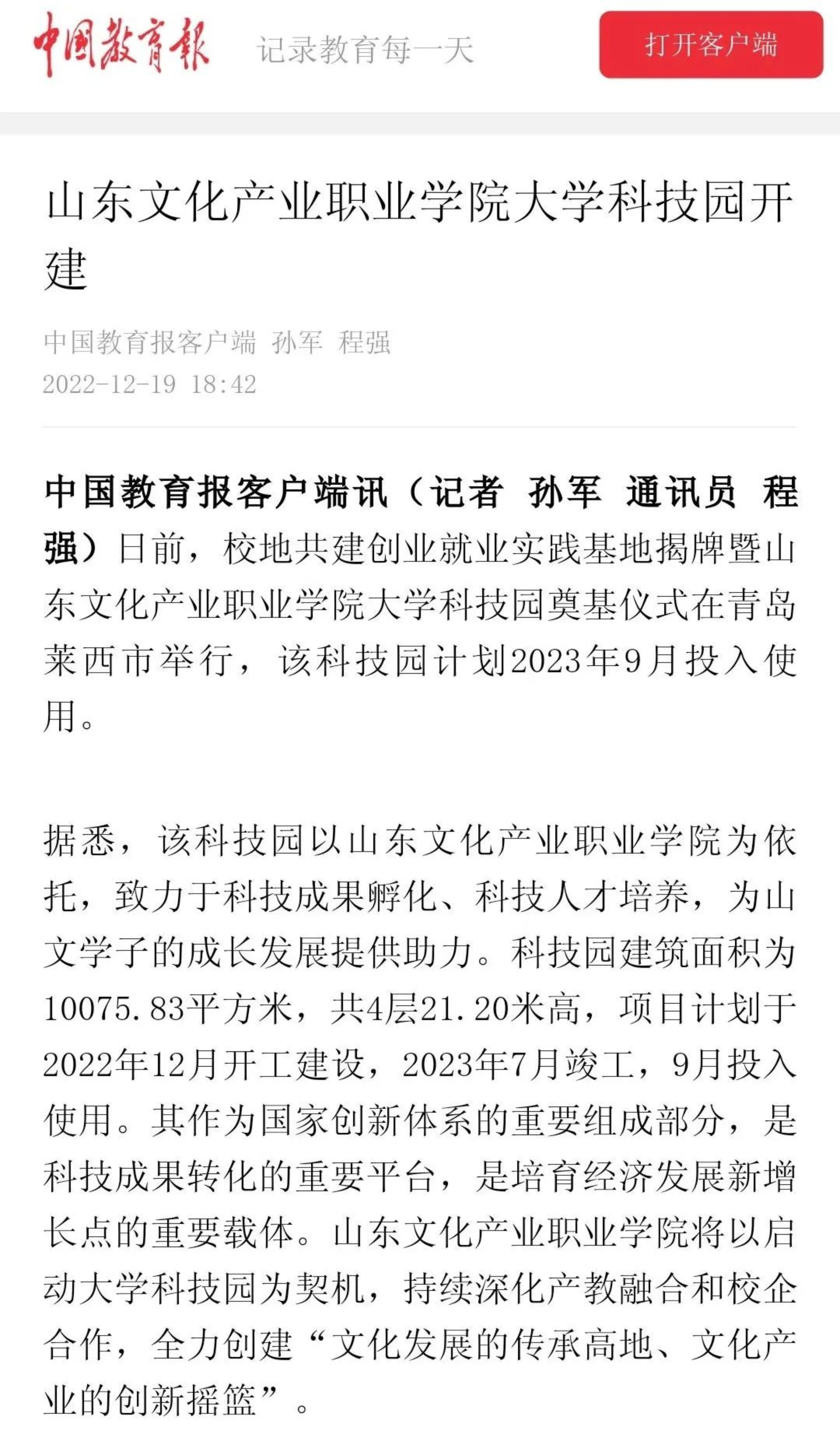The width and height of the screenshot is (840, 1434).
Task: Tap the 打开客户端 button
Action: (711, 44)
